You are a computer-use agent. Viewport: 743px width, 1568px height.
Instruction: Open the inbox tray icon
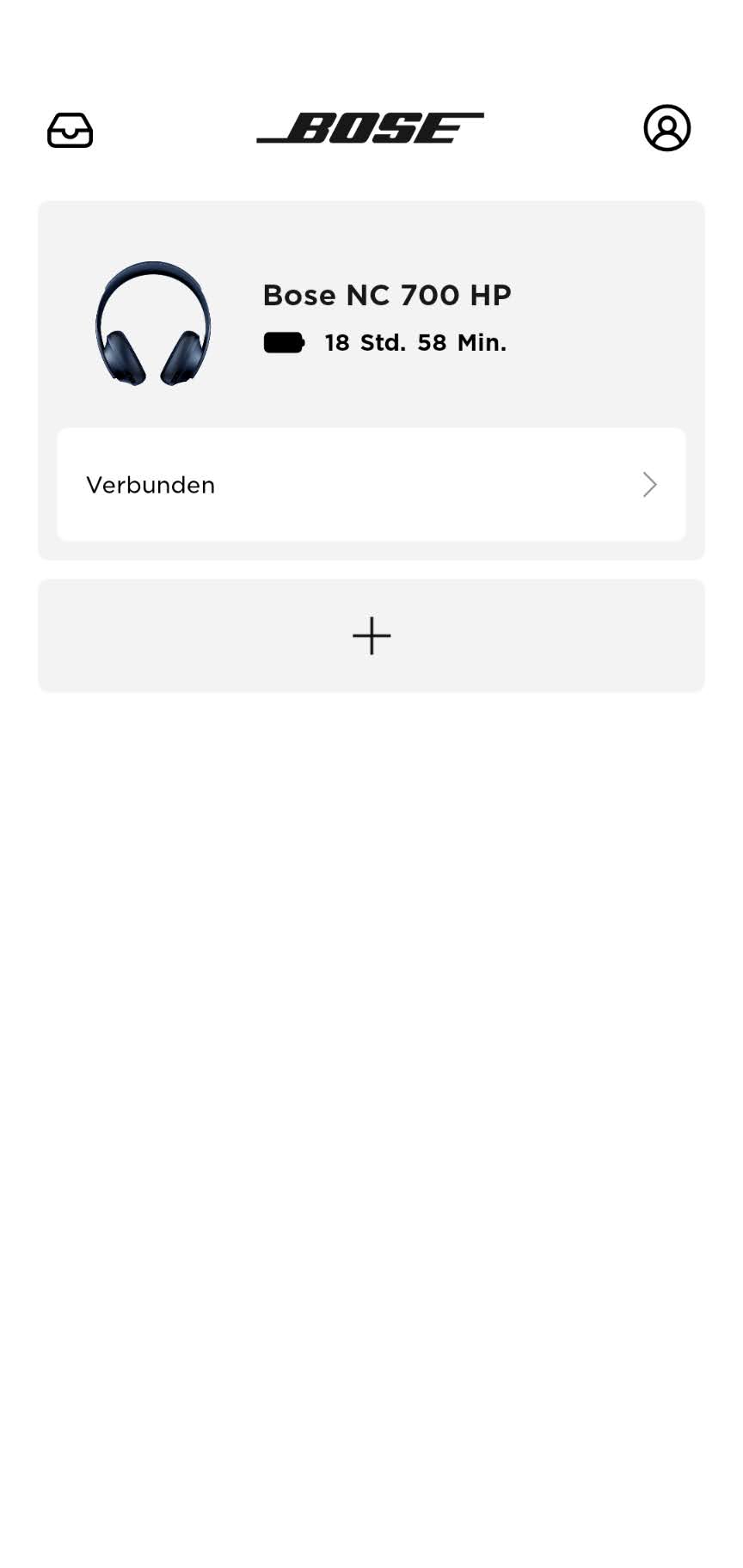pyautogui.click(x=70, y=131)
